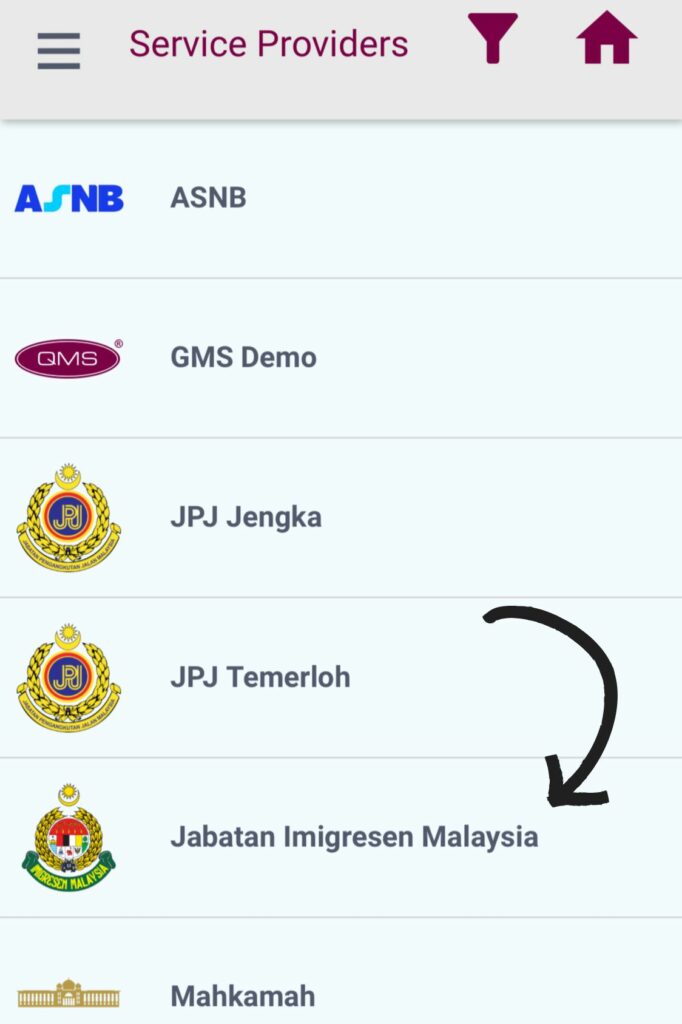The height and width of the screenshot is (1024, 682).
Task: Open the hamburger drawer menu
Action: tap(59, 50)
